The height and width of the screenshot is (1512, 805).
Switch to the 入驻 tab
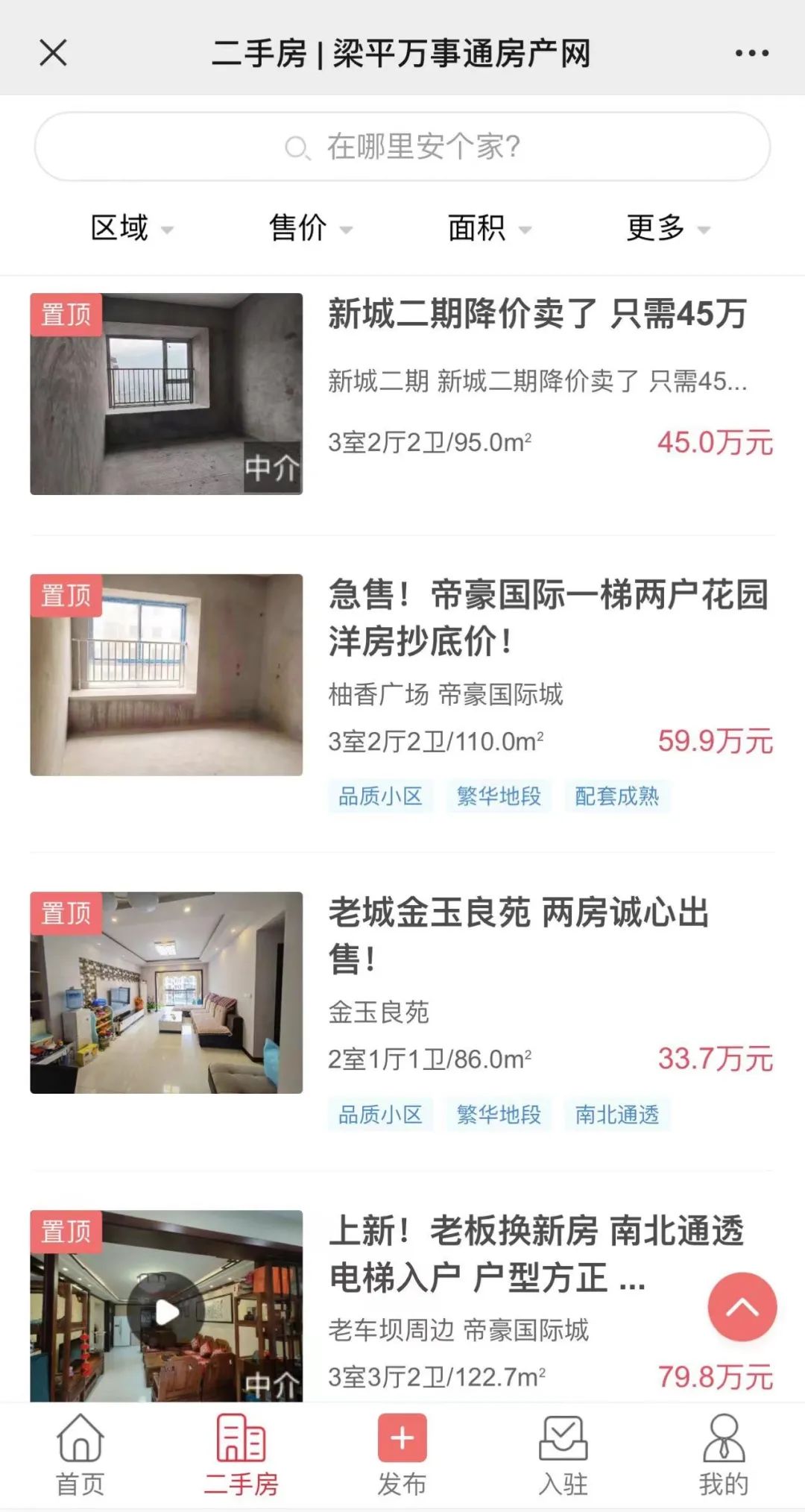tap(563, 1455)
